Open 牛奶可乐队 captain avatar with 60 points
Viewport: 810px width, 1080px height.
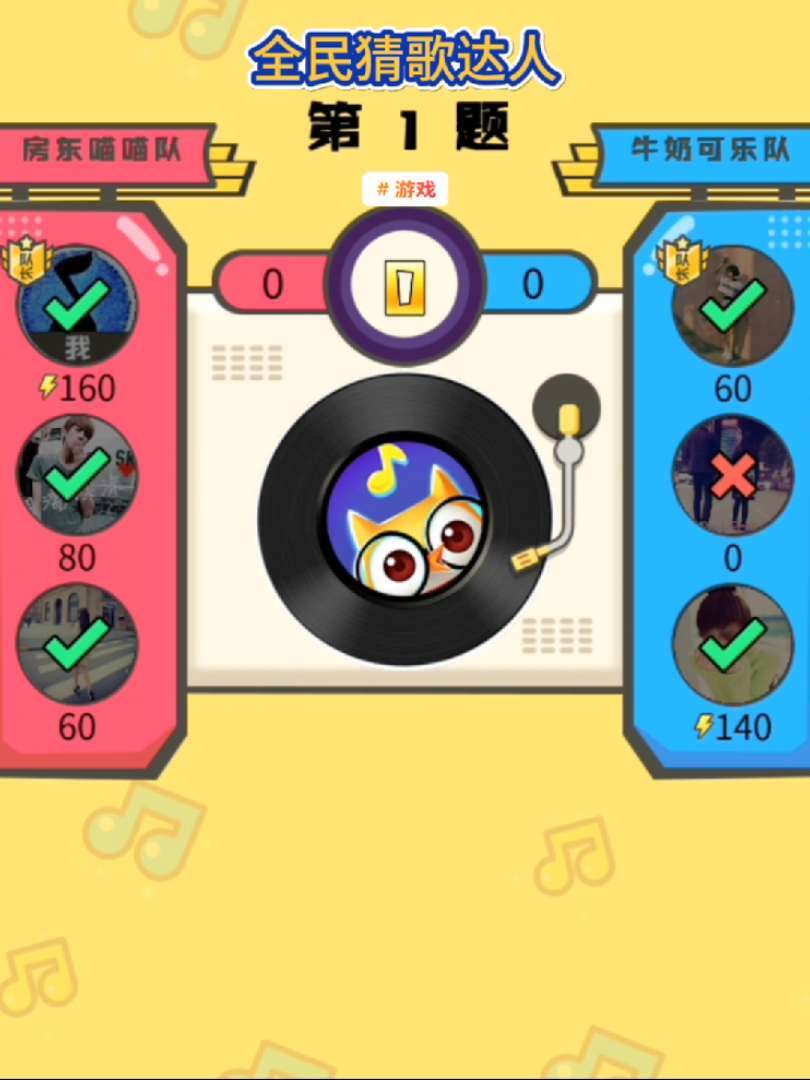point(732,305)
